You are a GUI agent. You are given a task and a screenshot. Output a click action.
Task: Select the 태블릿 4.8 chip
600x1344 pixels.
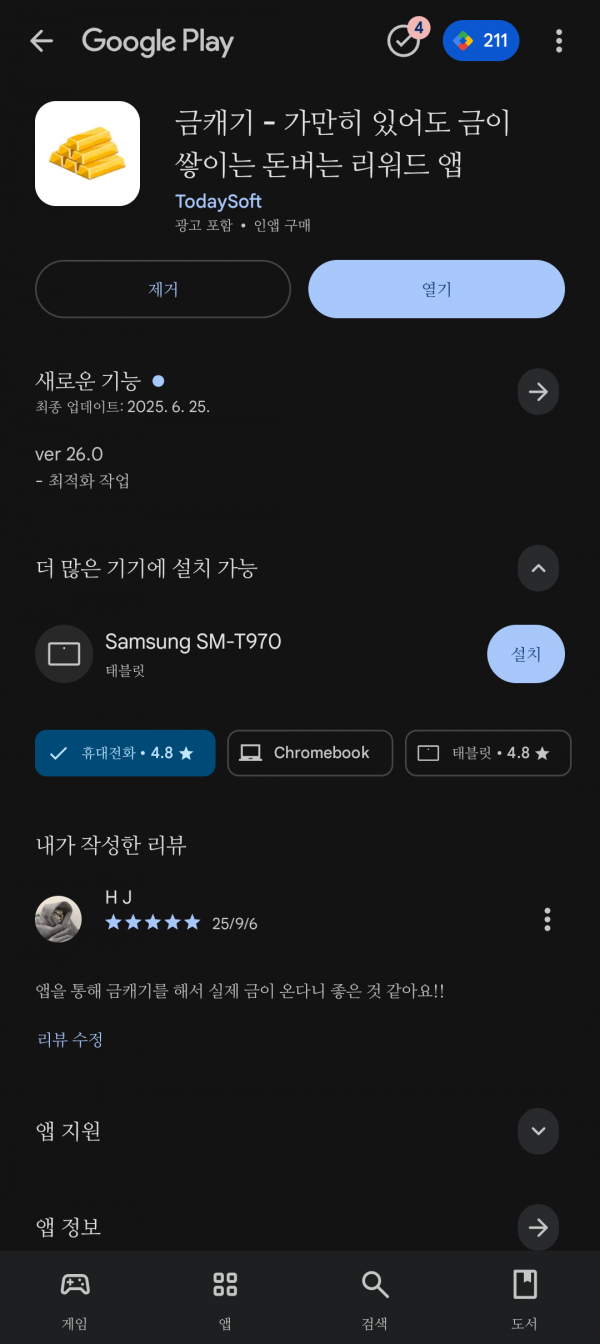click(488, 753)
